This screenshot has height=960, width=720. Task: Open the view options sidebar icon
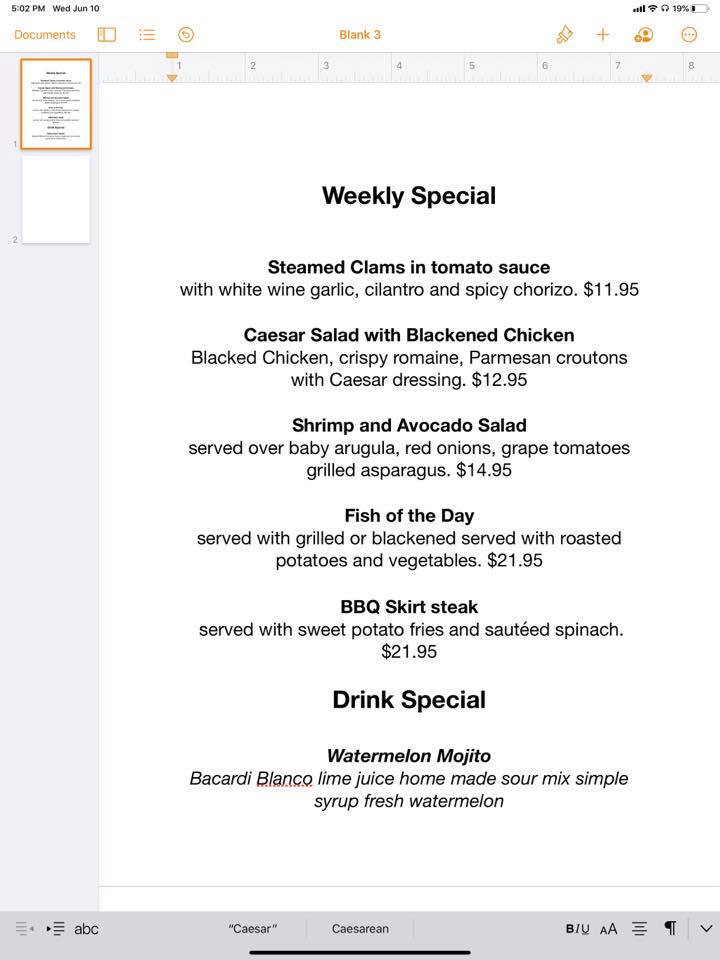pyautogui.click(x=107, y=35)
